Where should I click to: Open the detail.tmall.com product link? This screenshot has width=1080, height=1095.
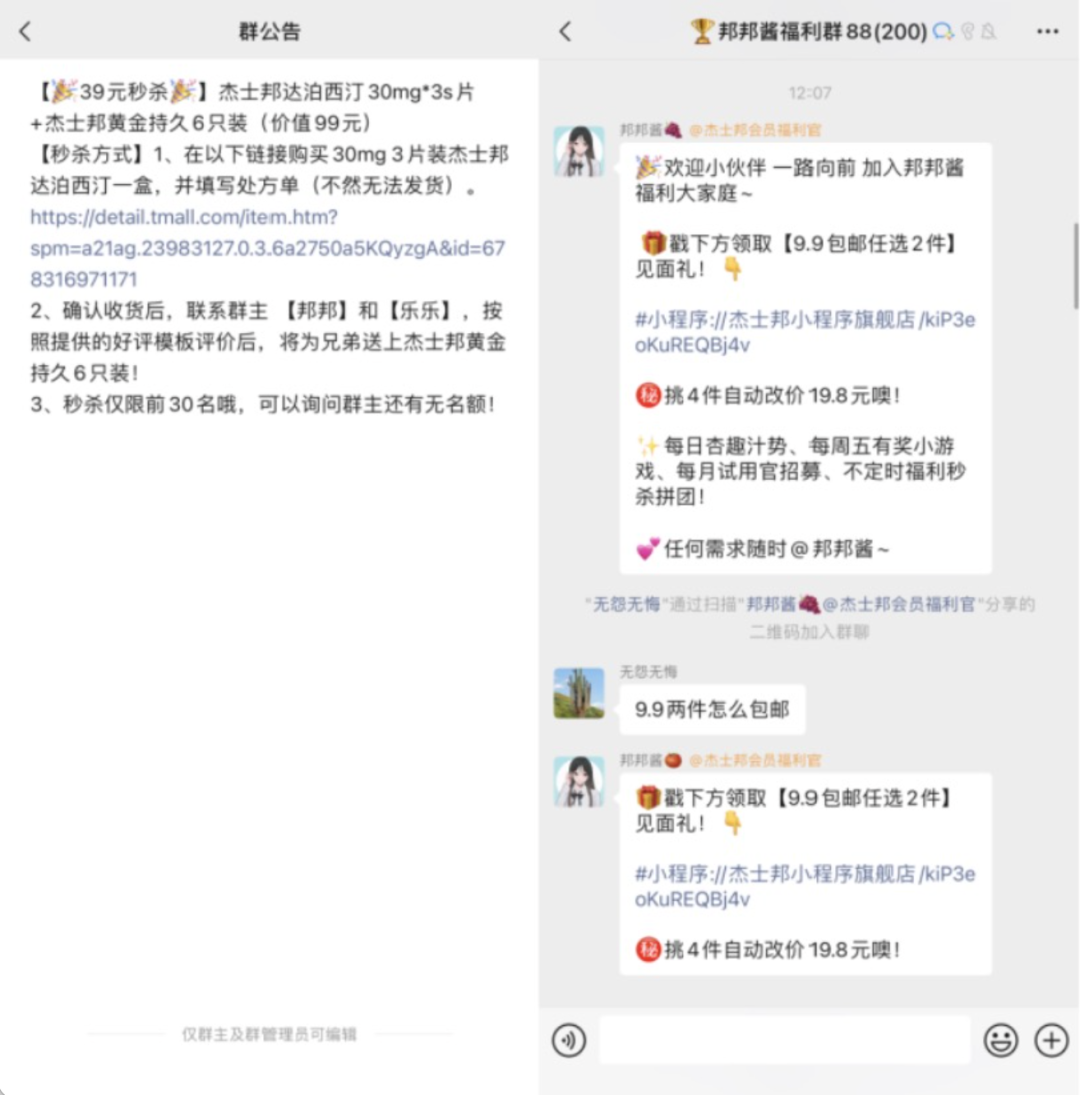(x=267, y=248)
